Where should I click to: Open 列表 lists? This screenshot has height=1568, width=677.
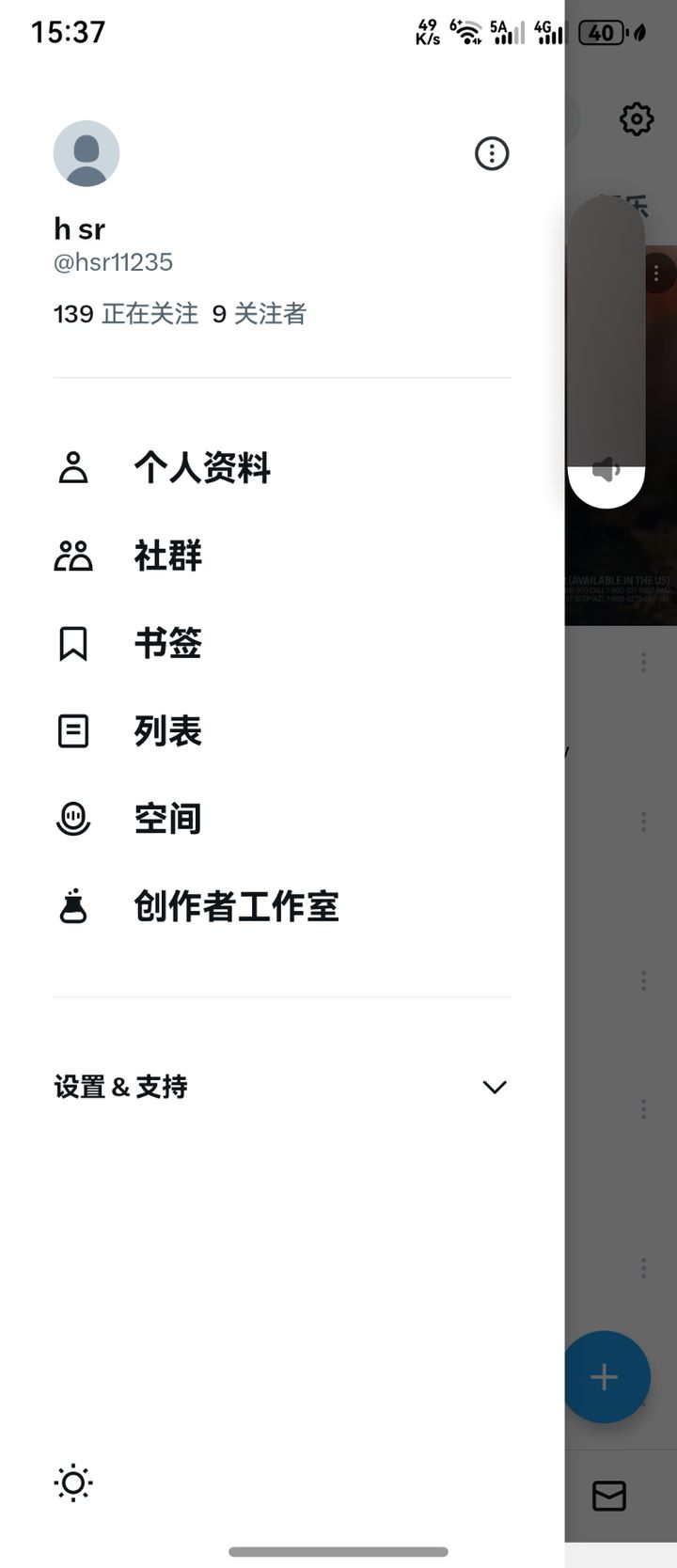pyautogui.click(x=282, y=730)
